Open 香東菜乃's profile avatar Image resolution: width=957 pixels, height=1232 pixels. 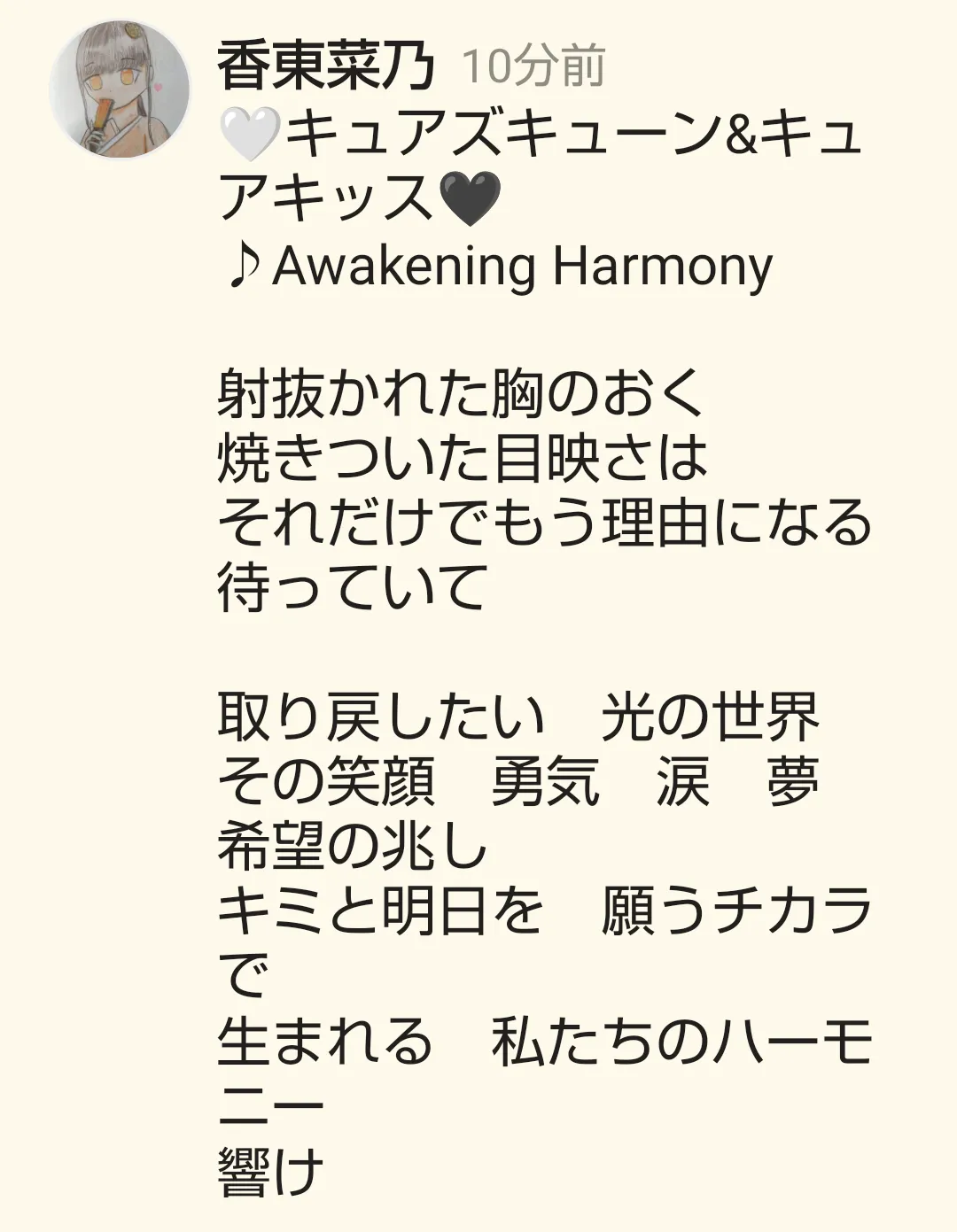pyautogui.click(x=121, y=89)
